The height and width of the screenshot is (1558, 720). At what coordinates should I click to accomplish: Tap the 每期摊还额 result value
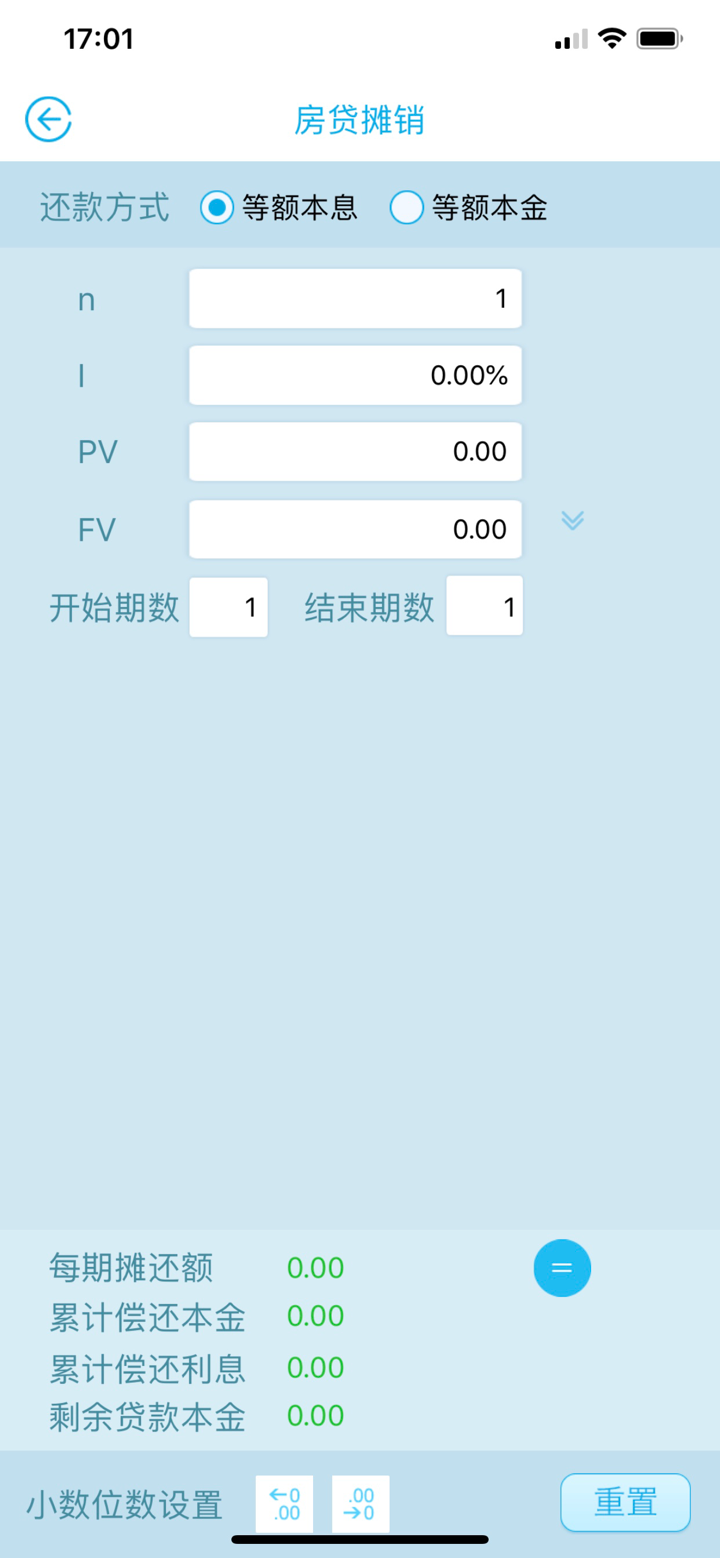click(x=314, y=1267)
